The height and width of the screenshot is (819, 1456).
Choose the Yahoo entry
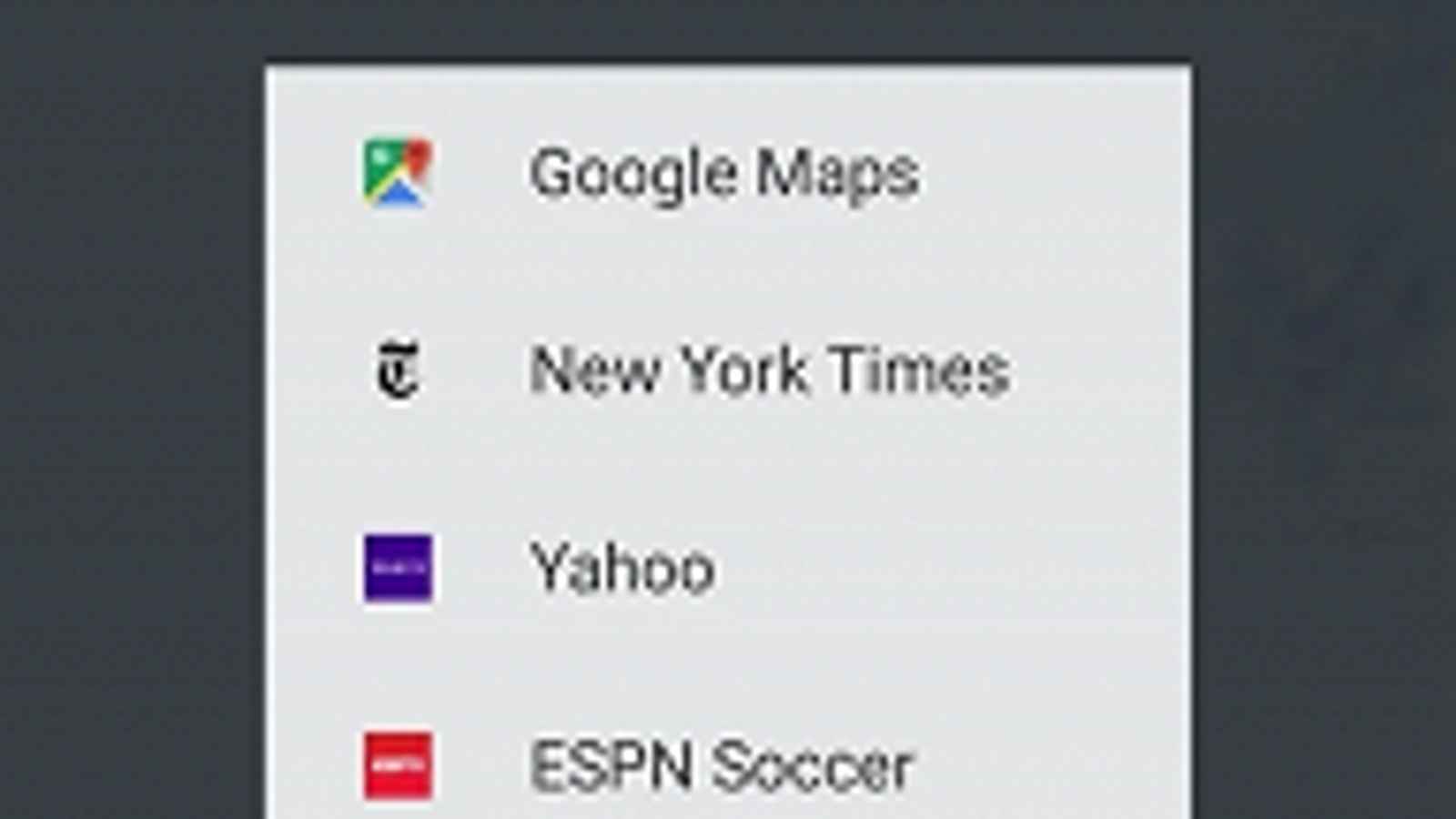[x=622, y=568]
